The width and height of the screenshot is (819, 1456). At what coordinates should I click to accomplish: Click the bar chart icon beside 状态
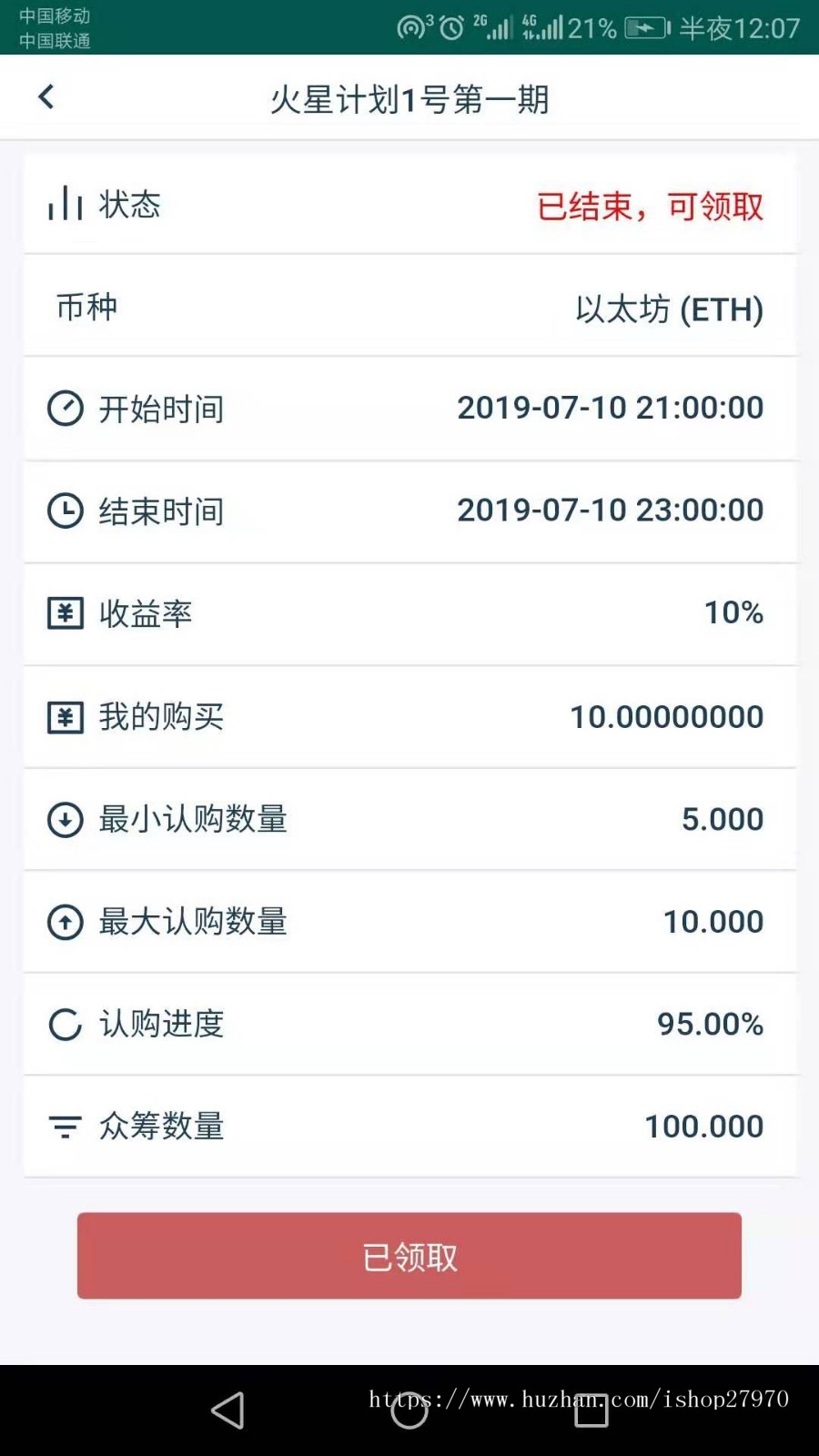[64, 205]
